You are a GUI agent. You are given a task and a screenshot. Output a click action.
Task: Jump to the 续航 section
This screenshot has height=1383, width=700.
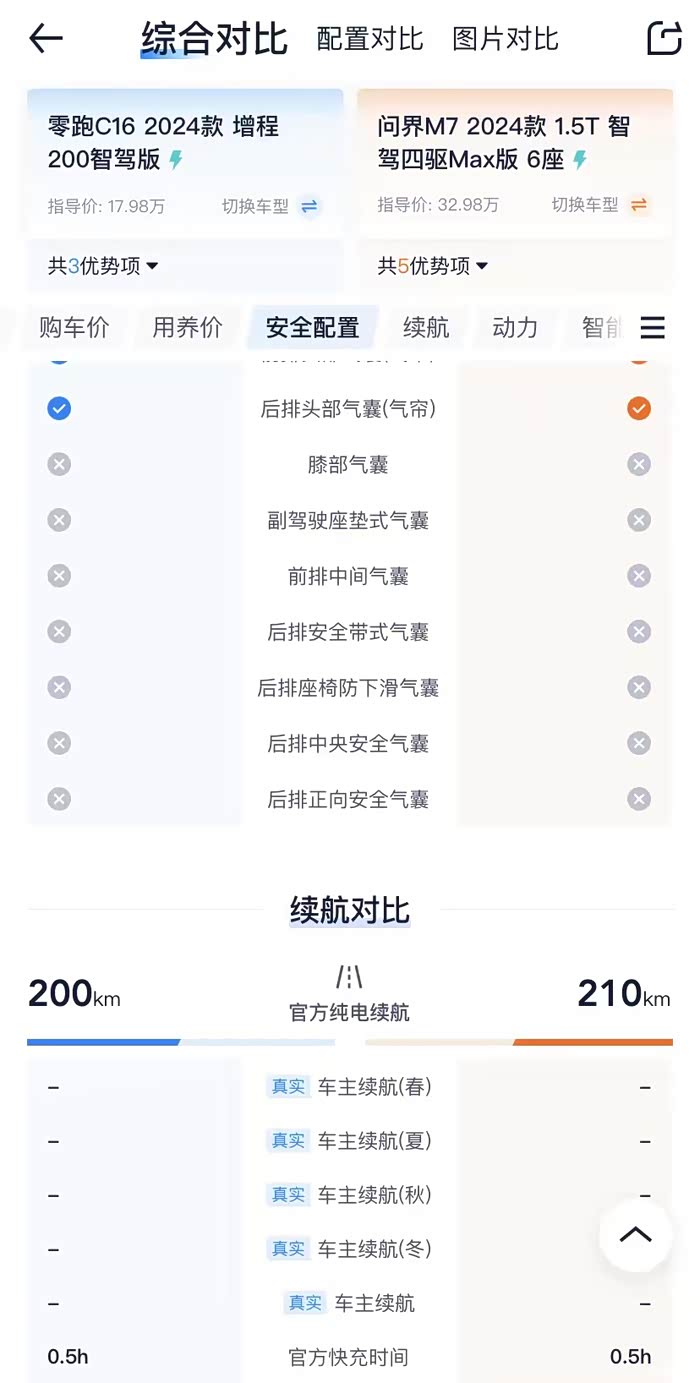426,328
